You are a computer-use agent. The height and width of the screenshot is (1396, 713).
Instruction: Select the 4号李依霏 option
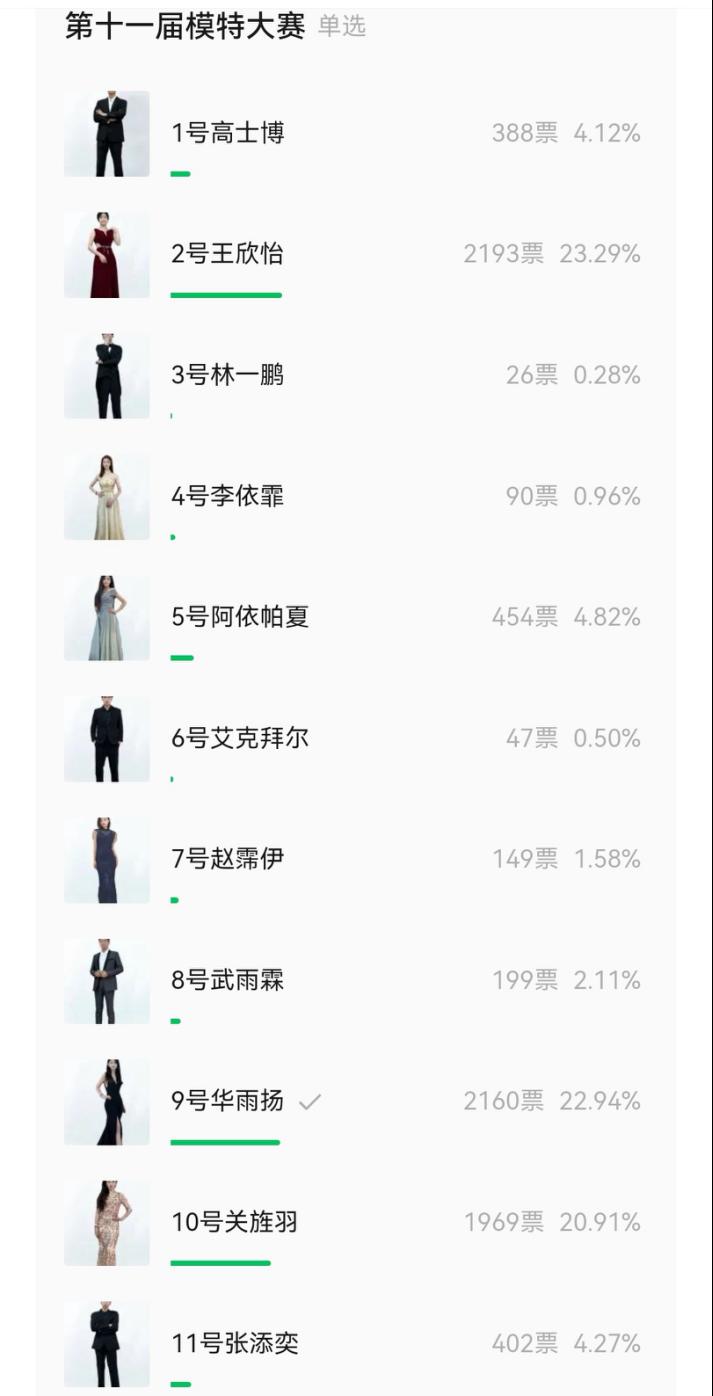[228, 496]
